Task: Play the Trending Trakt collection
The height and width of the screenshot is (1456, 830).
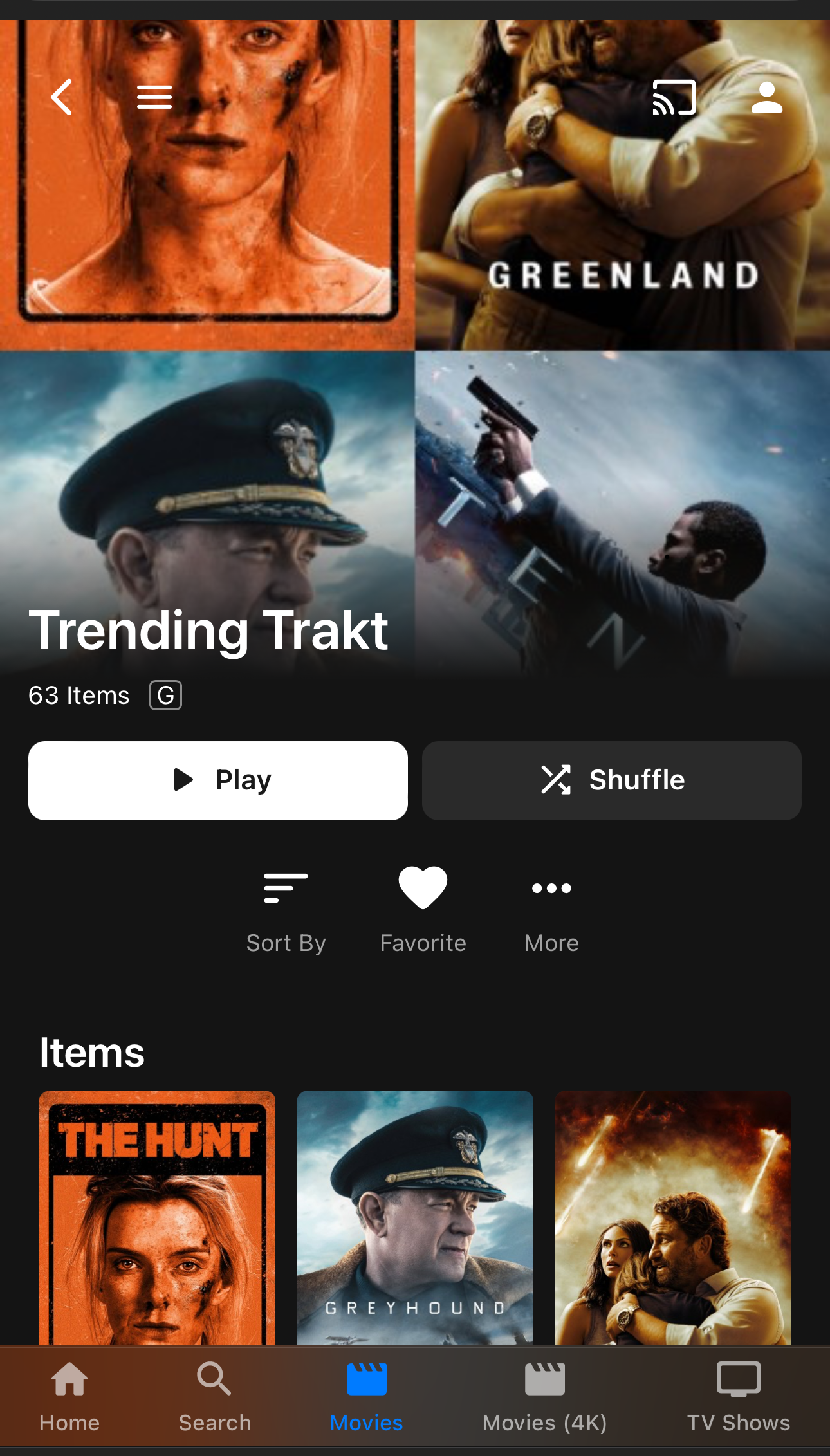Action: (218, 780)
